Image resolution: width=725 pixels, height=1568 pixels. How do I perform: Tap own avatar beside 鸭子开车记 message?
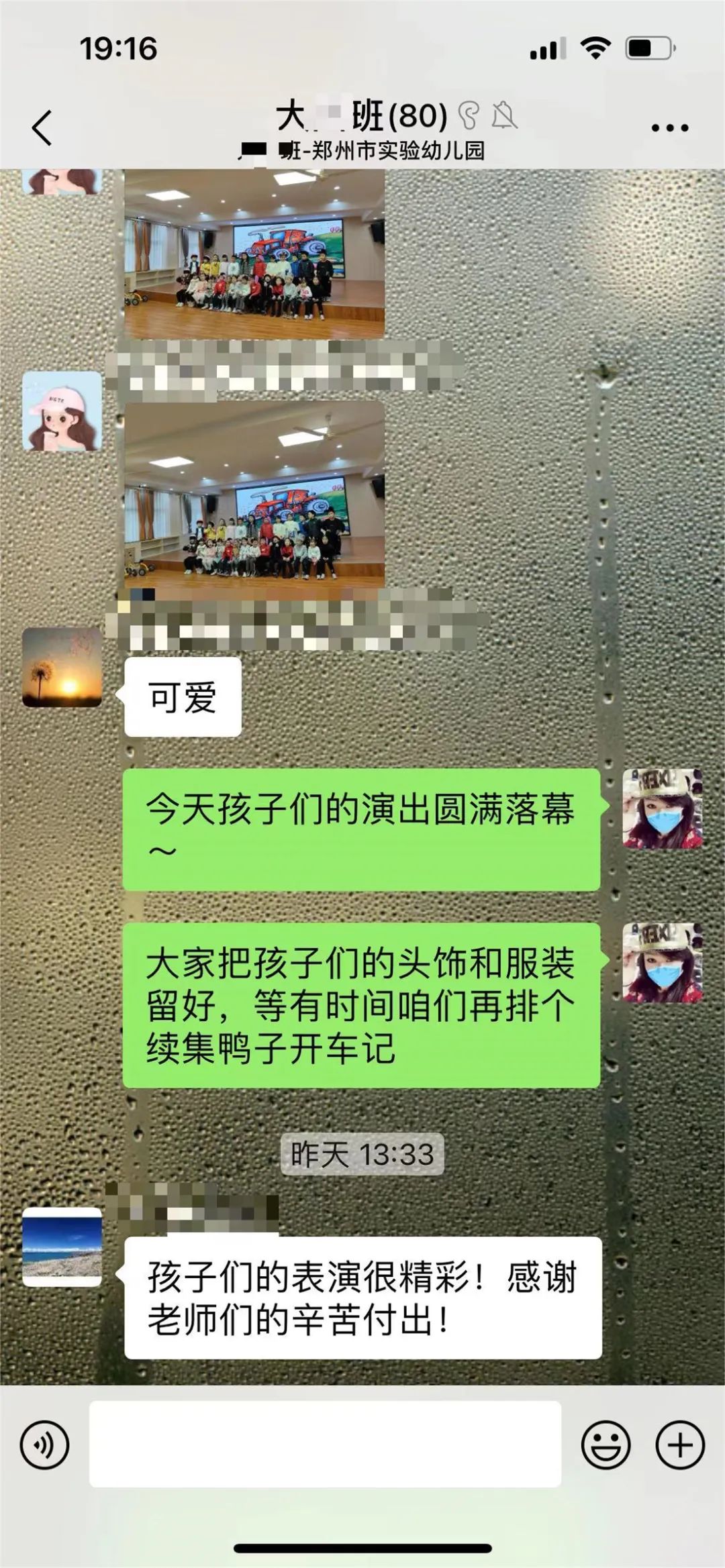coord(662,963)
